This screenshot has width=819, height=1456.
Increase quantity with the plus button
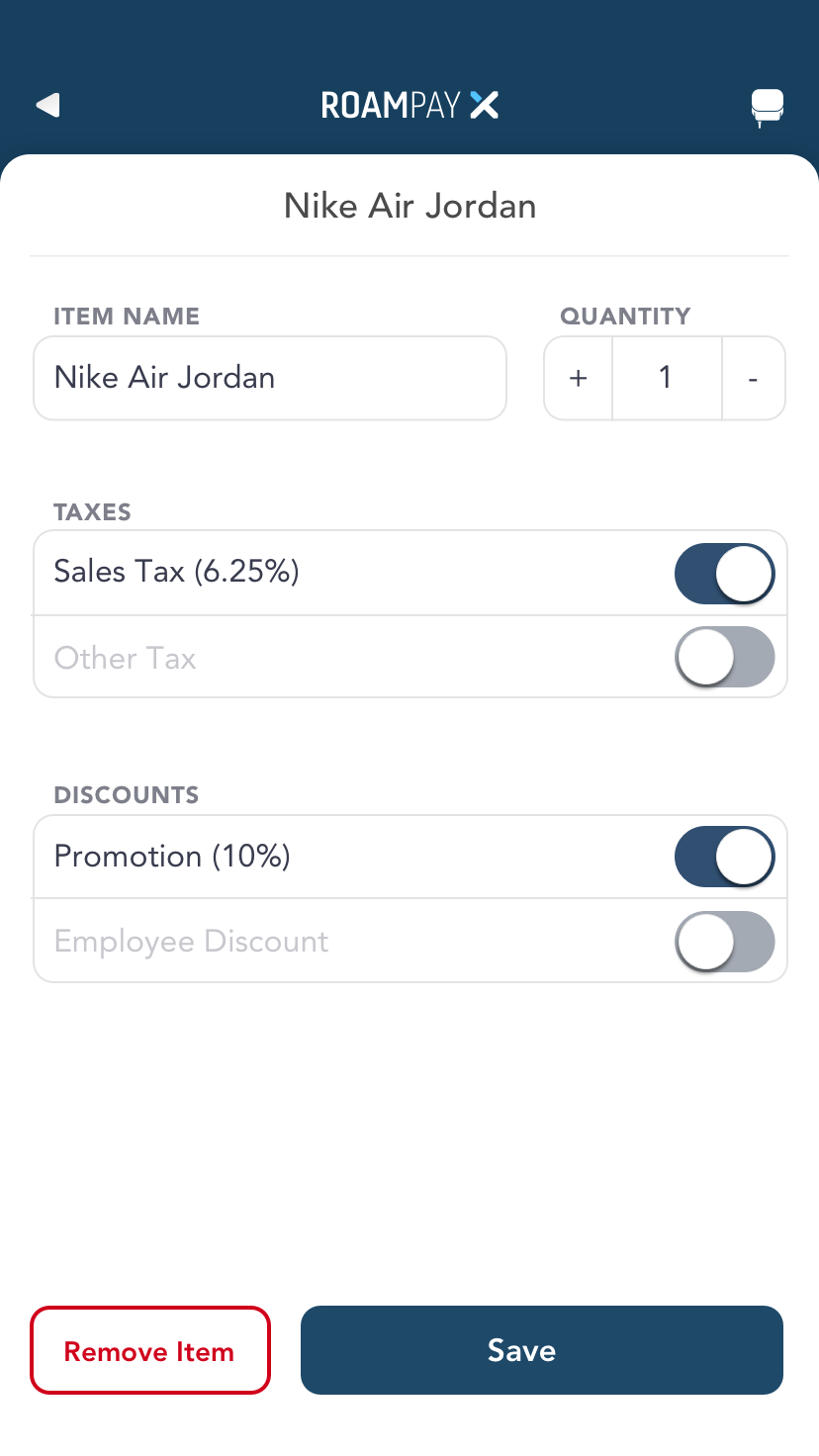tap(579, 378)
